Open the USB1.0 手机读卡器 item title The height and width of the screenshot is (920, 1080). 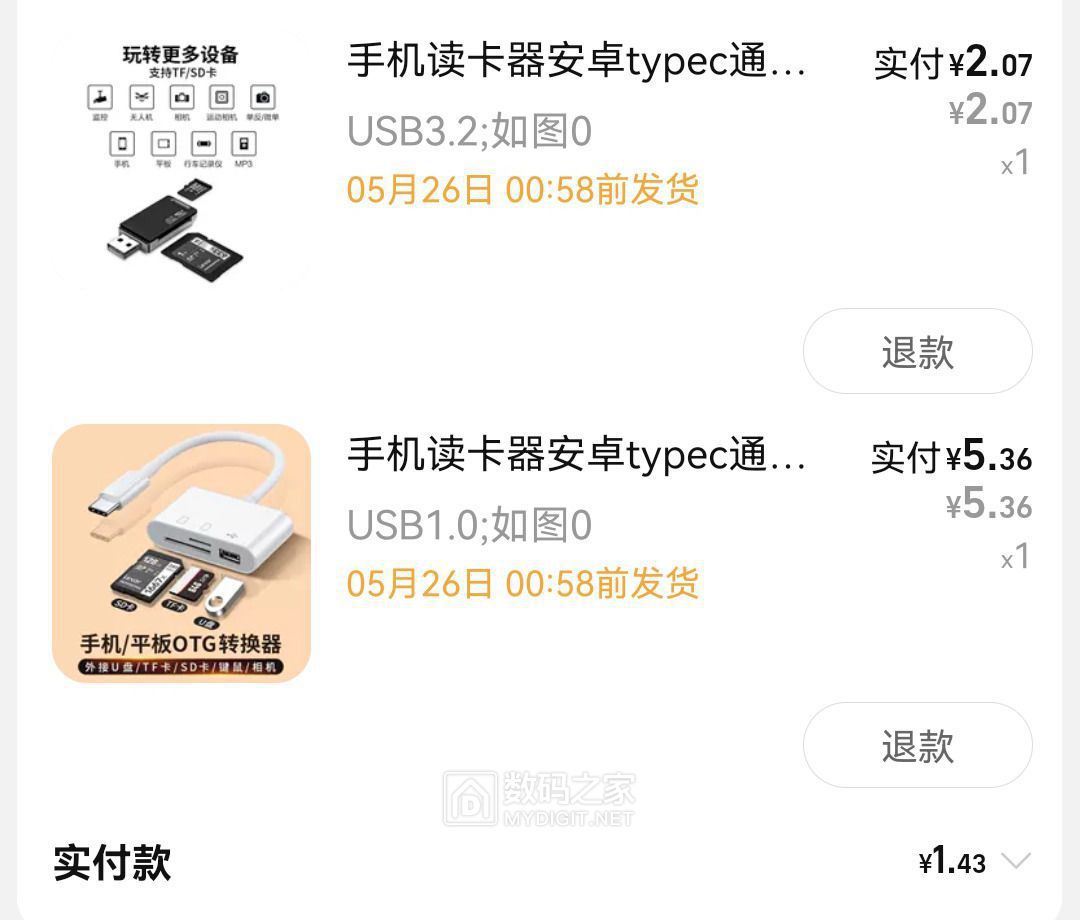pos(576,456)
